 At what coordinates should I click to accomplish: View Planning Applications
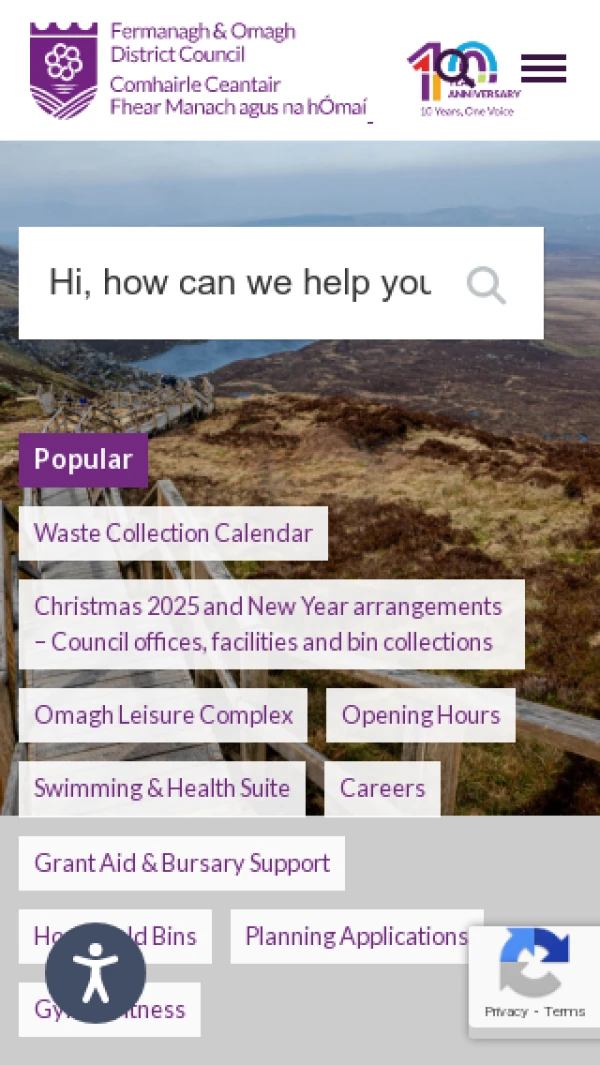point(356,936)
